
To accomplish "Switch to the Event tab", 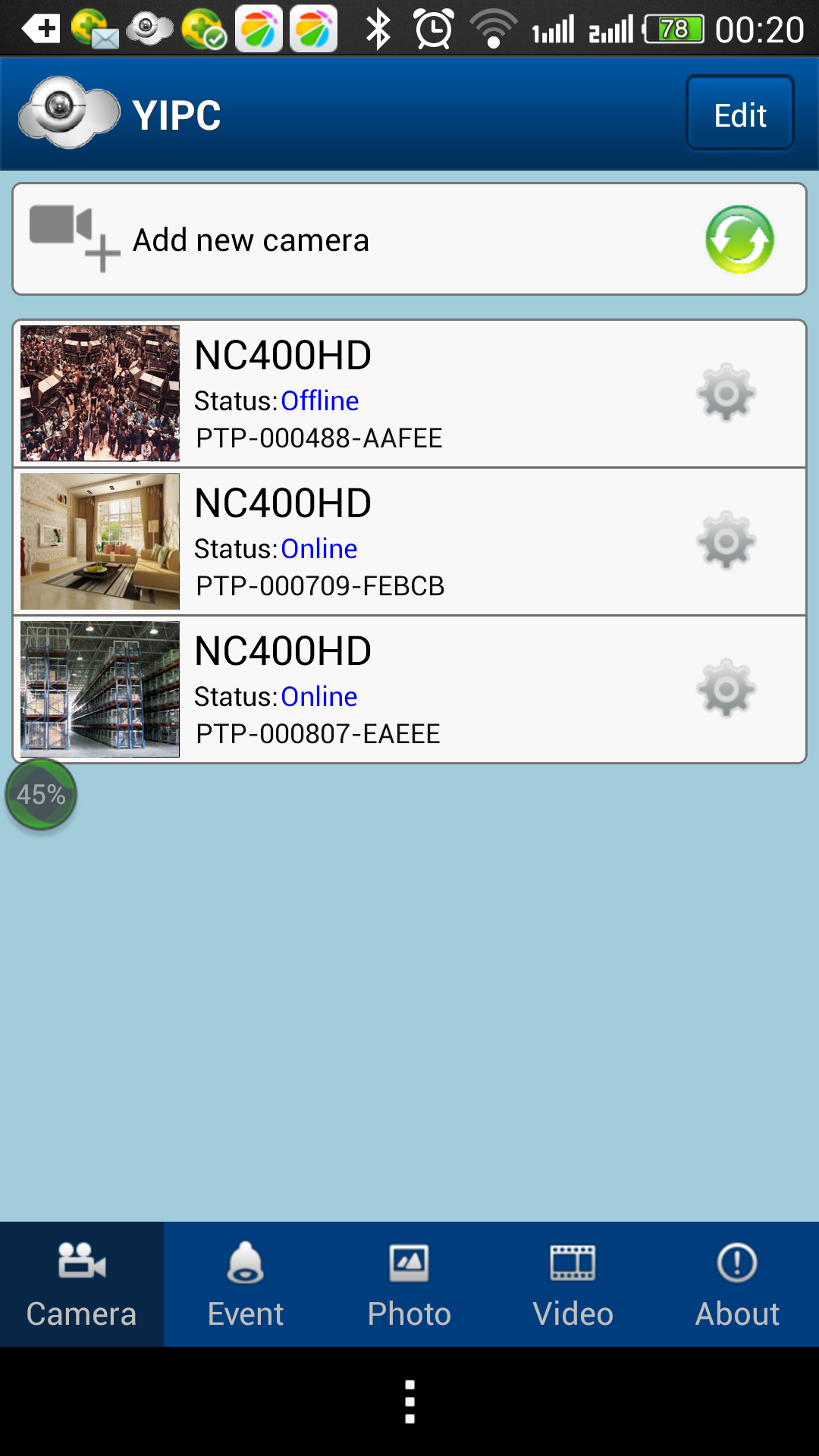I will 245,1284.
